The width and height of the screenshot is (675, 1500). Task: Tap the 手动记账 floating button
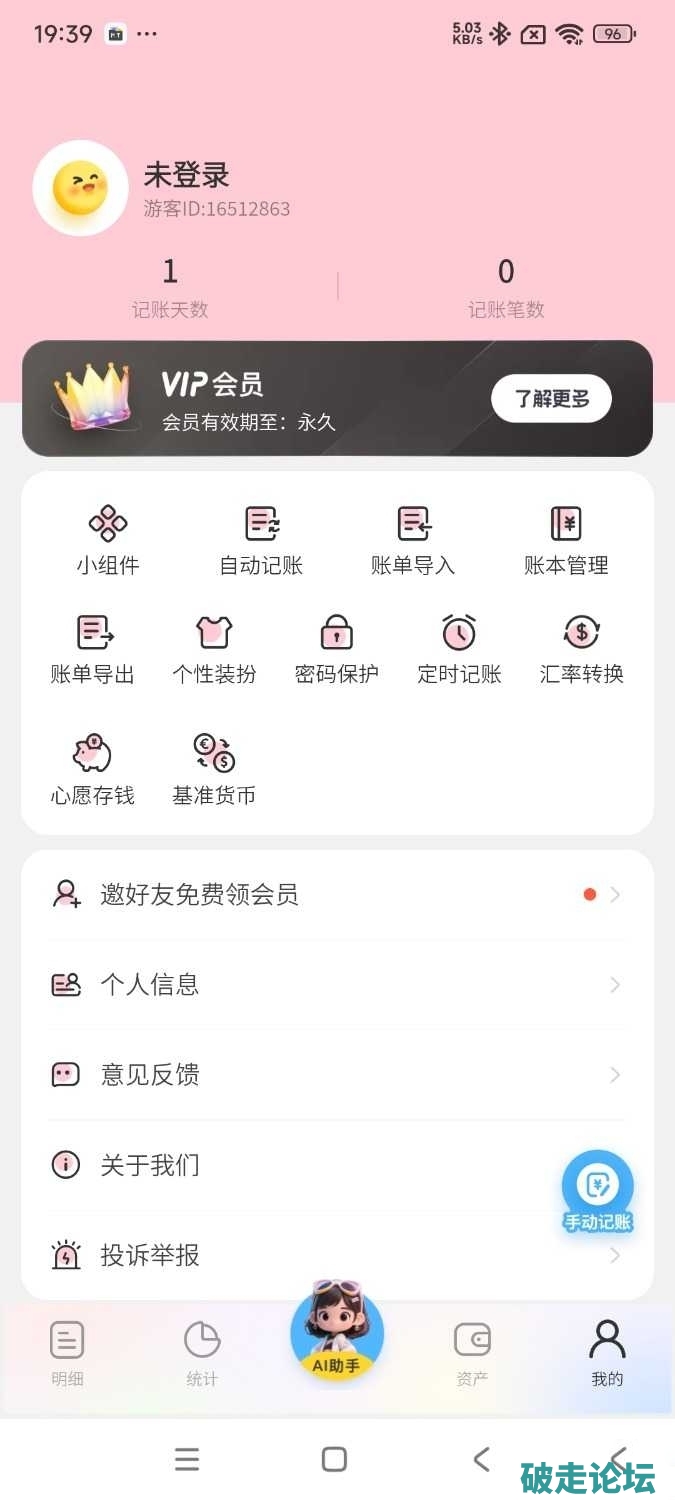click(598, 1191)
